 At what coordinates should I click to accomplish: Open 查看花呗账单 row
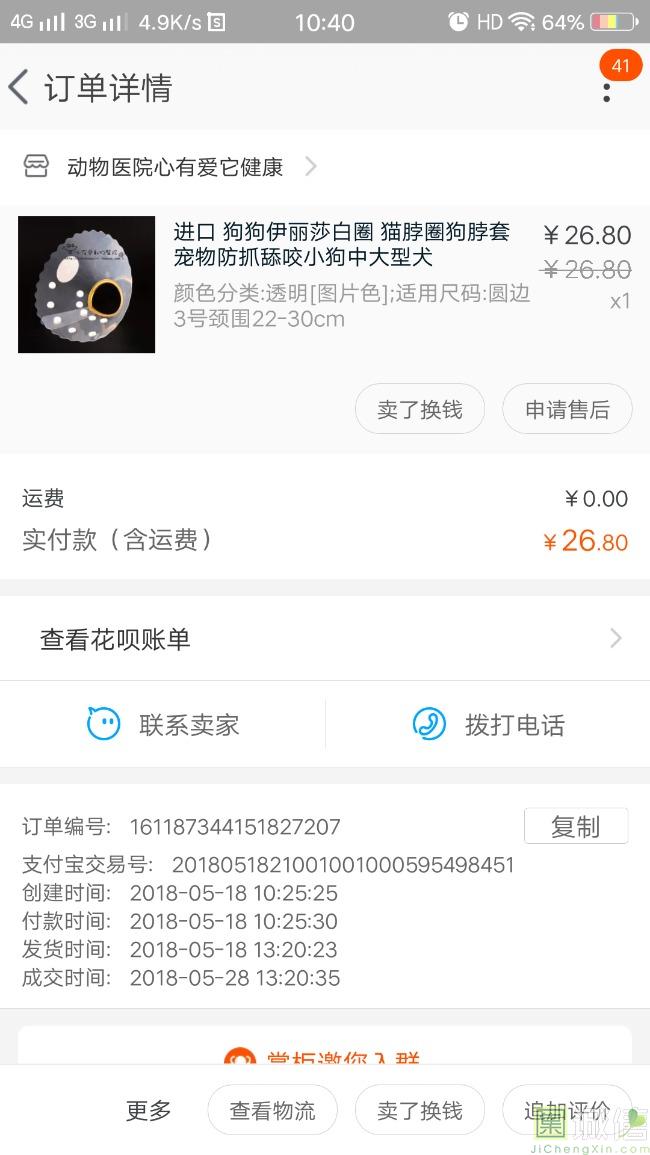point(325,639)
